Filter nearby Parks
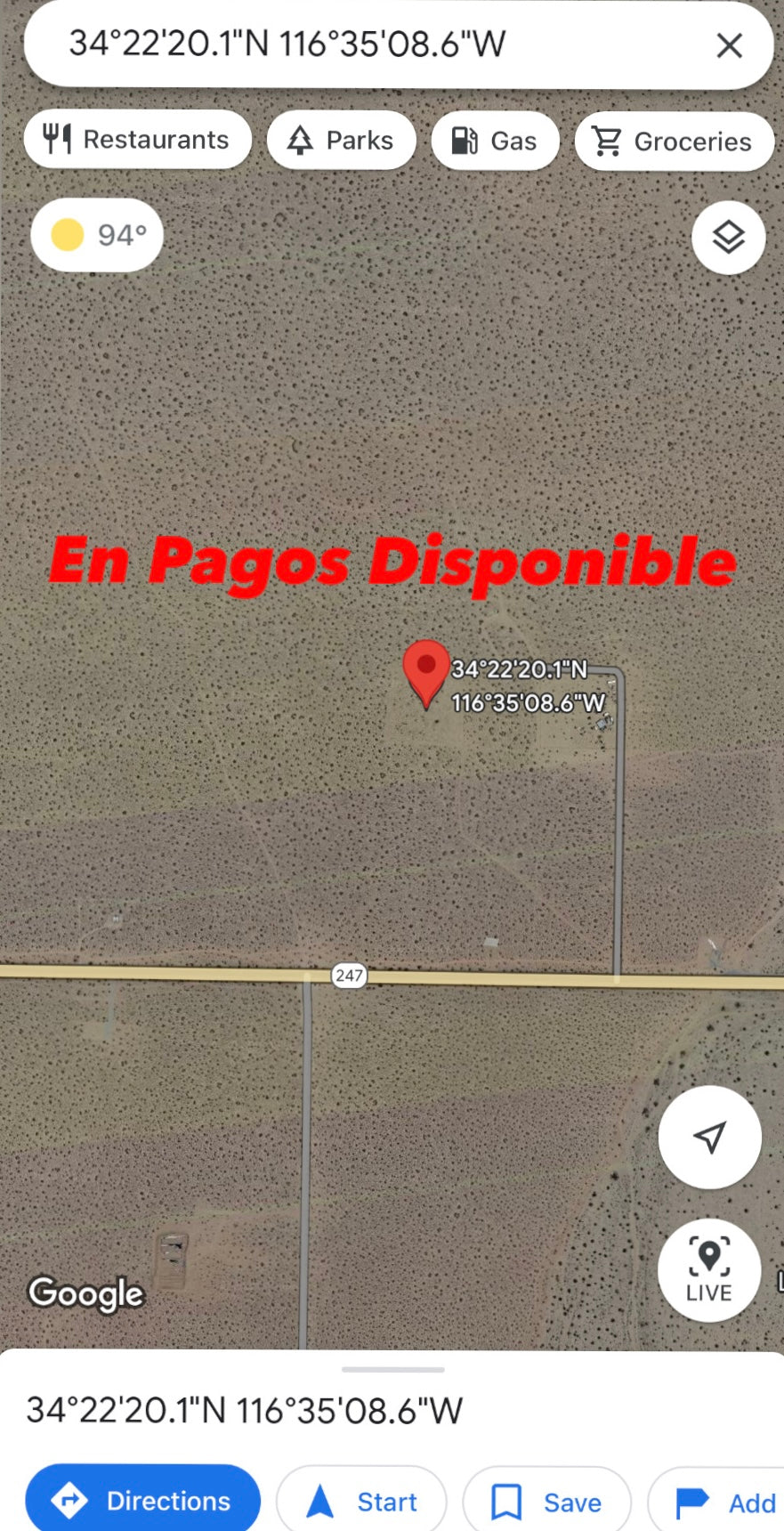The image size is (784, 1531). (x=342, y=141)
